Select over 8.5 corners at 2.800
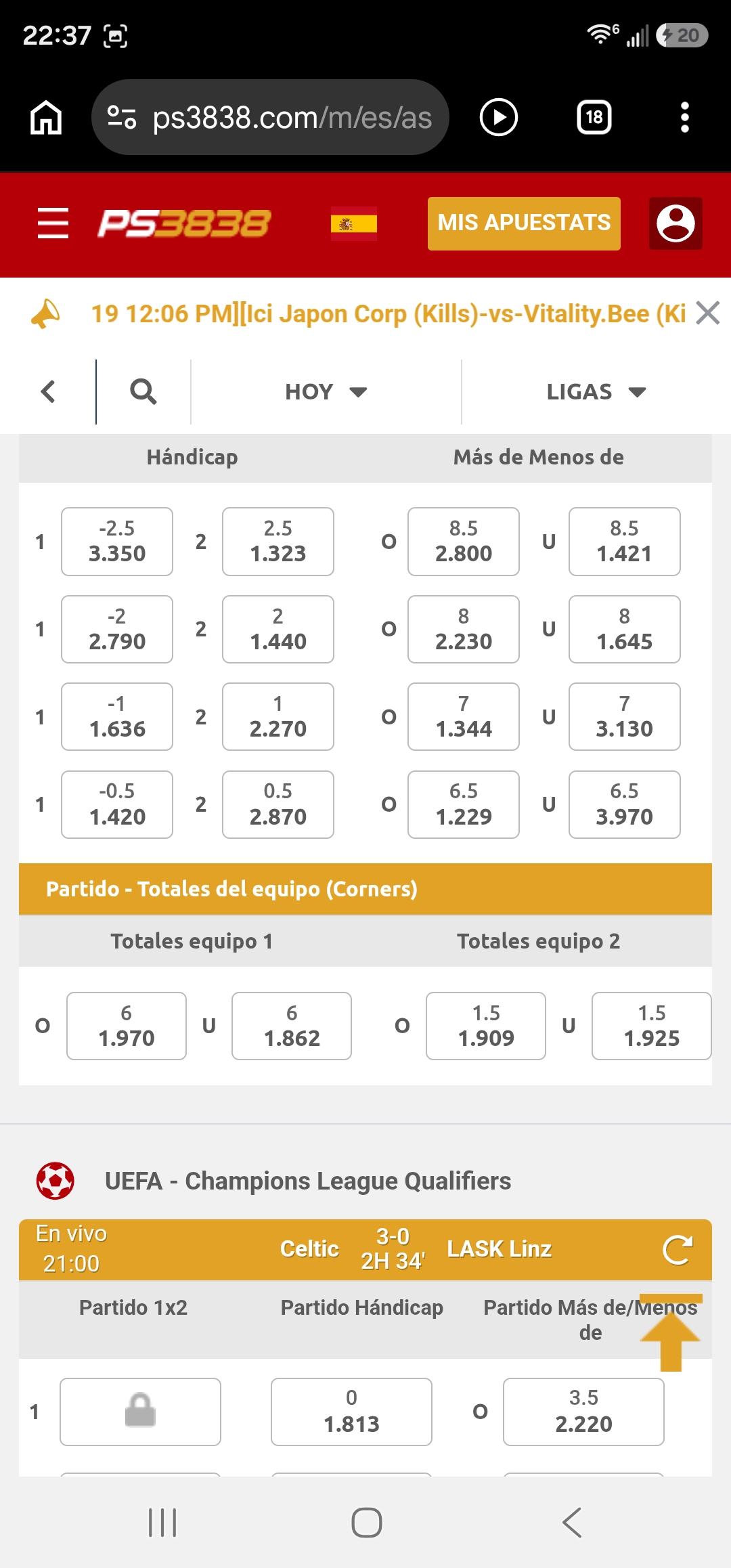The height and width of the screenshot is (1568, 731). (x=464, y=542)
